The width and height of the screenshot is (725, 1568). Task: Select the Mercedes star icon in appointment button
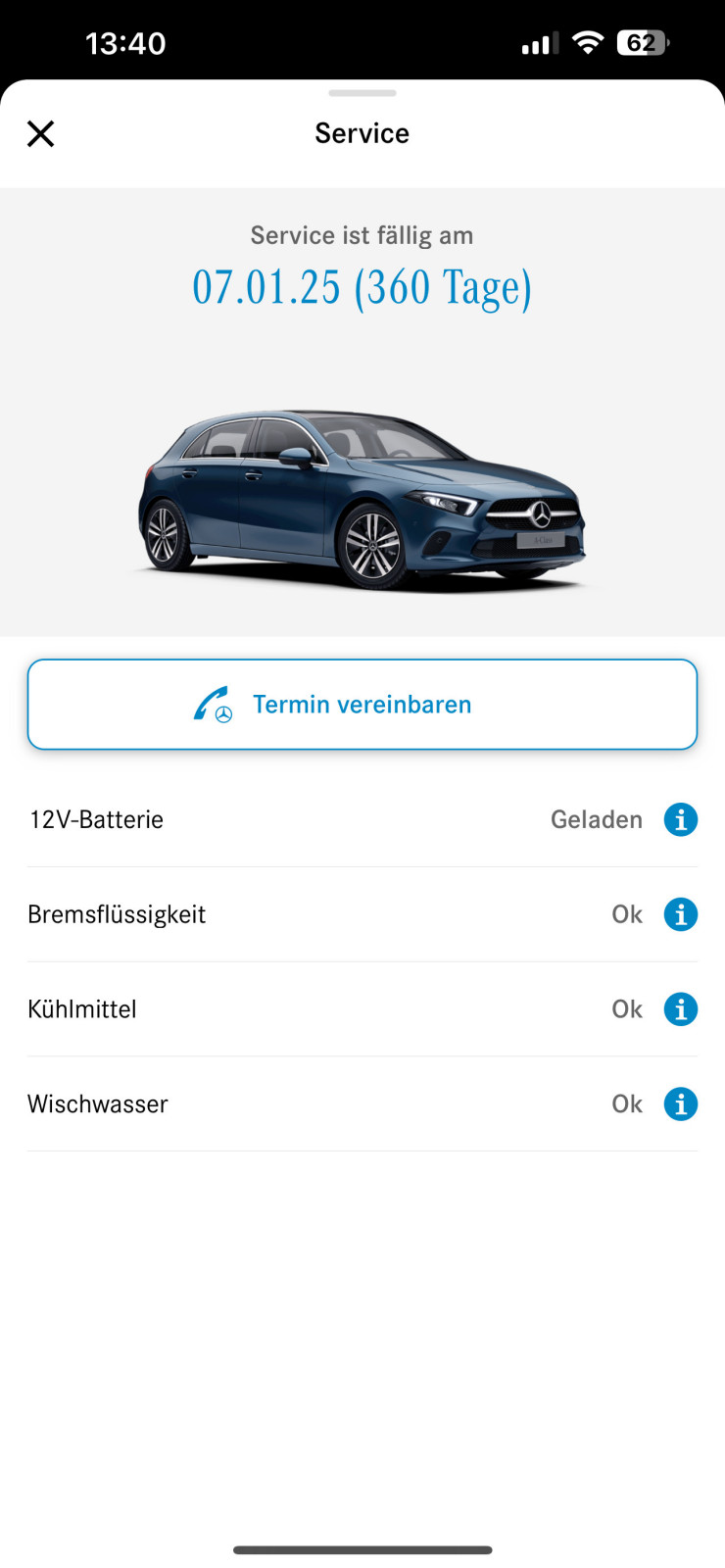pos(225,712)
